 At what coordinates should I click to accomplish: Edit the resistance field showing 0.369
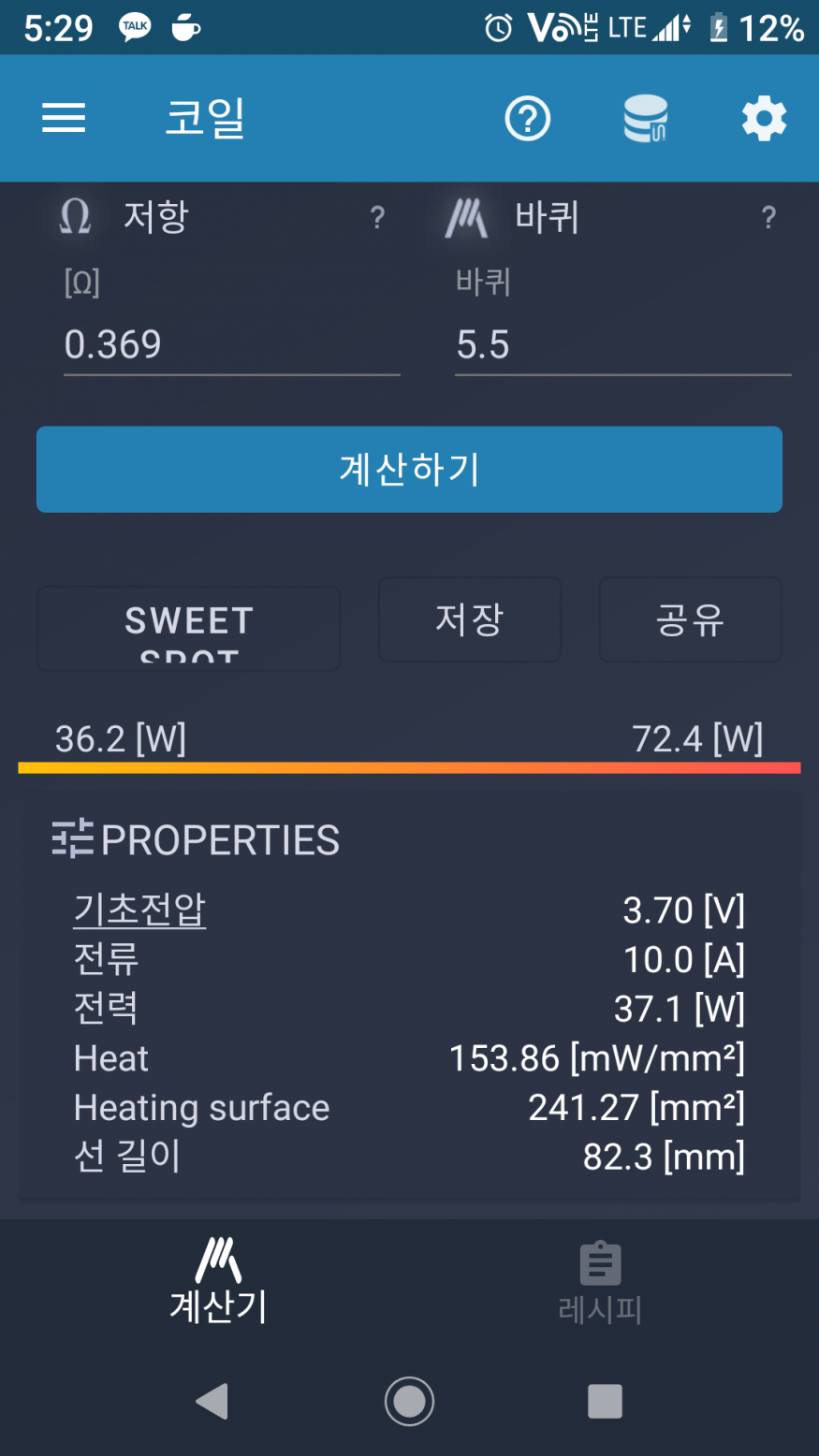pyautogui.click(x=232, y=345)
